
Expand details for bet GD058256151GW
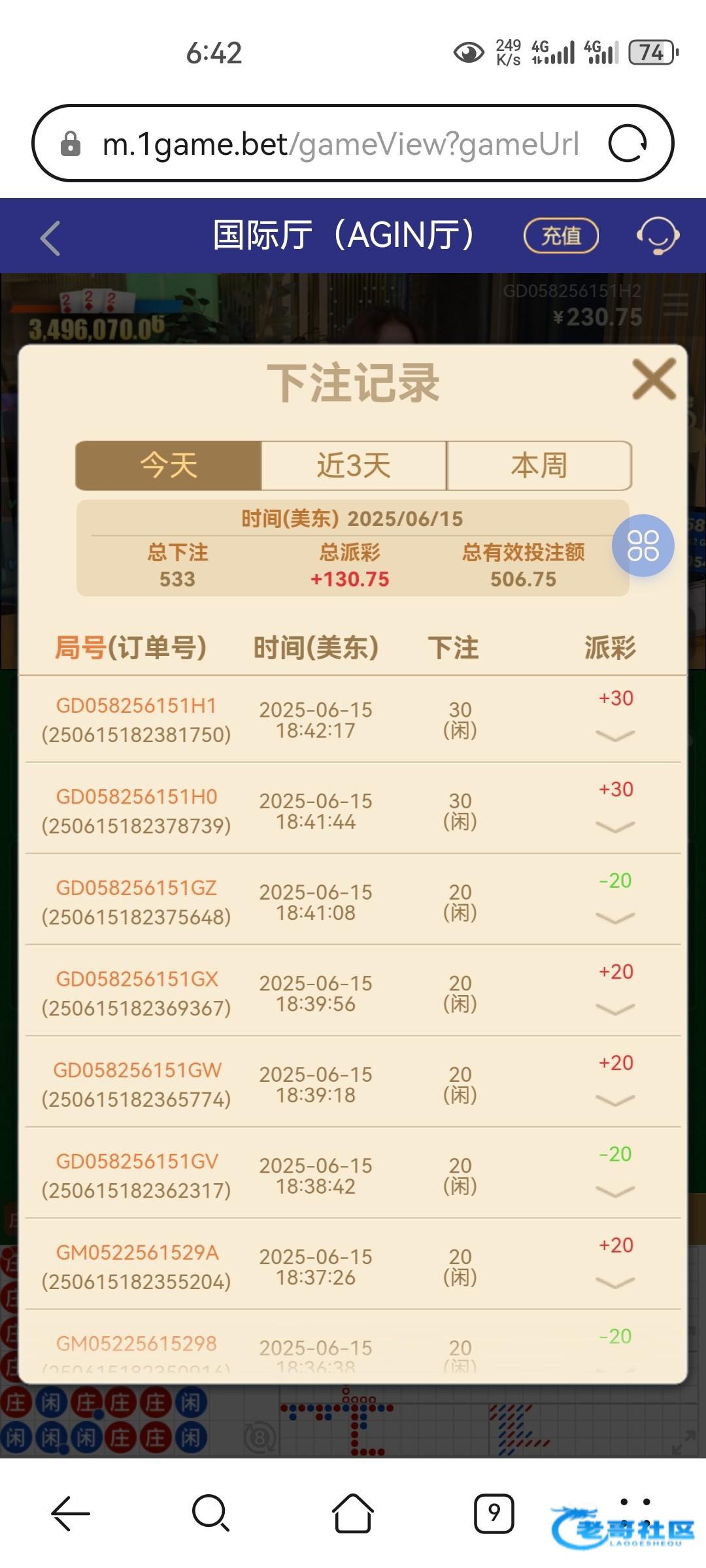coord(615,1101)
